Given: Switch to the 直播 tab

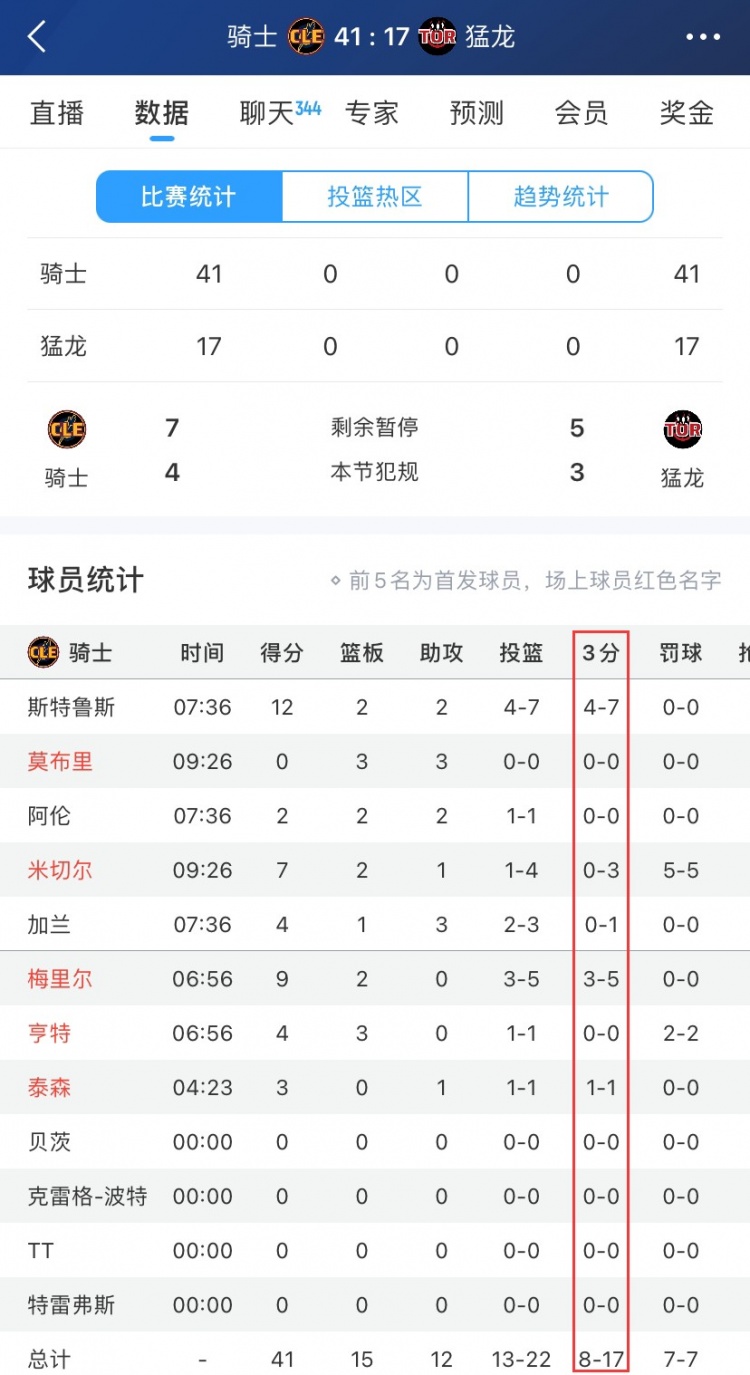Looking at the screenshot, I should tap(57, 112).
